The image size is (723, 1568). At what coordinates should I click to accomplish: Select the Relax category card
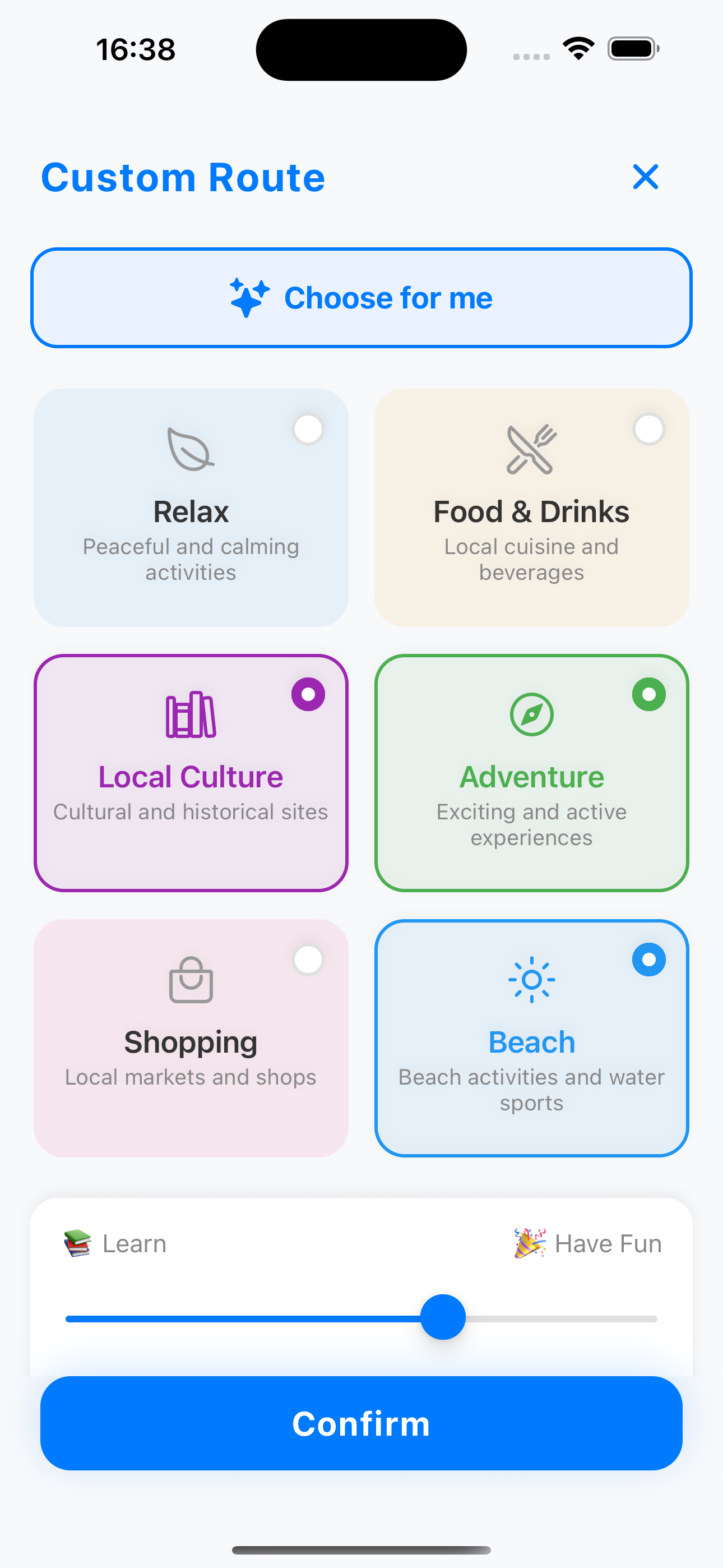191,508
